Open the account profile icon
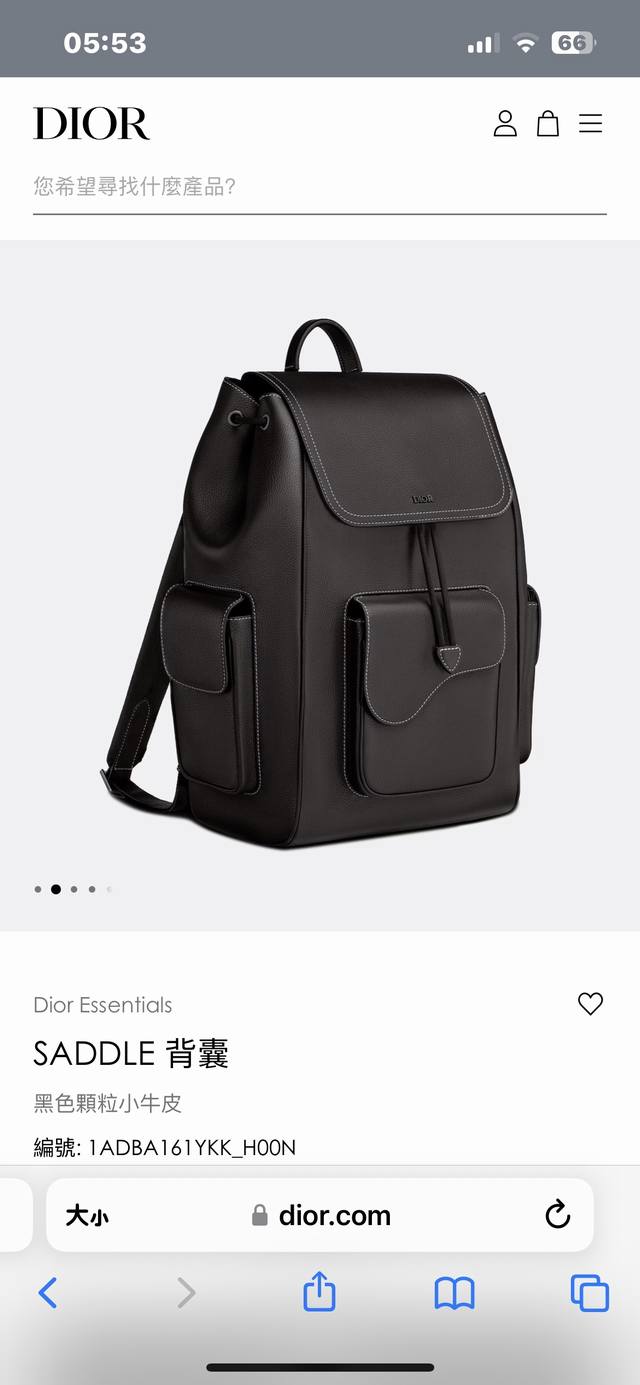Screen dimensions: 640x1385 (x=505, y=124)
